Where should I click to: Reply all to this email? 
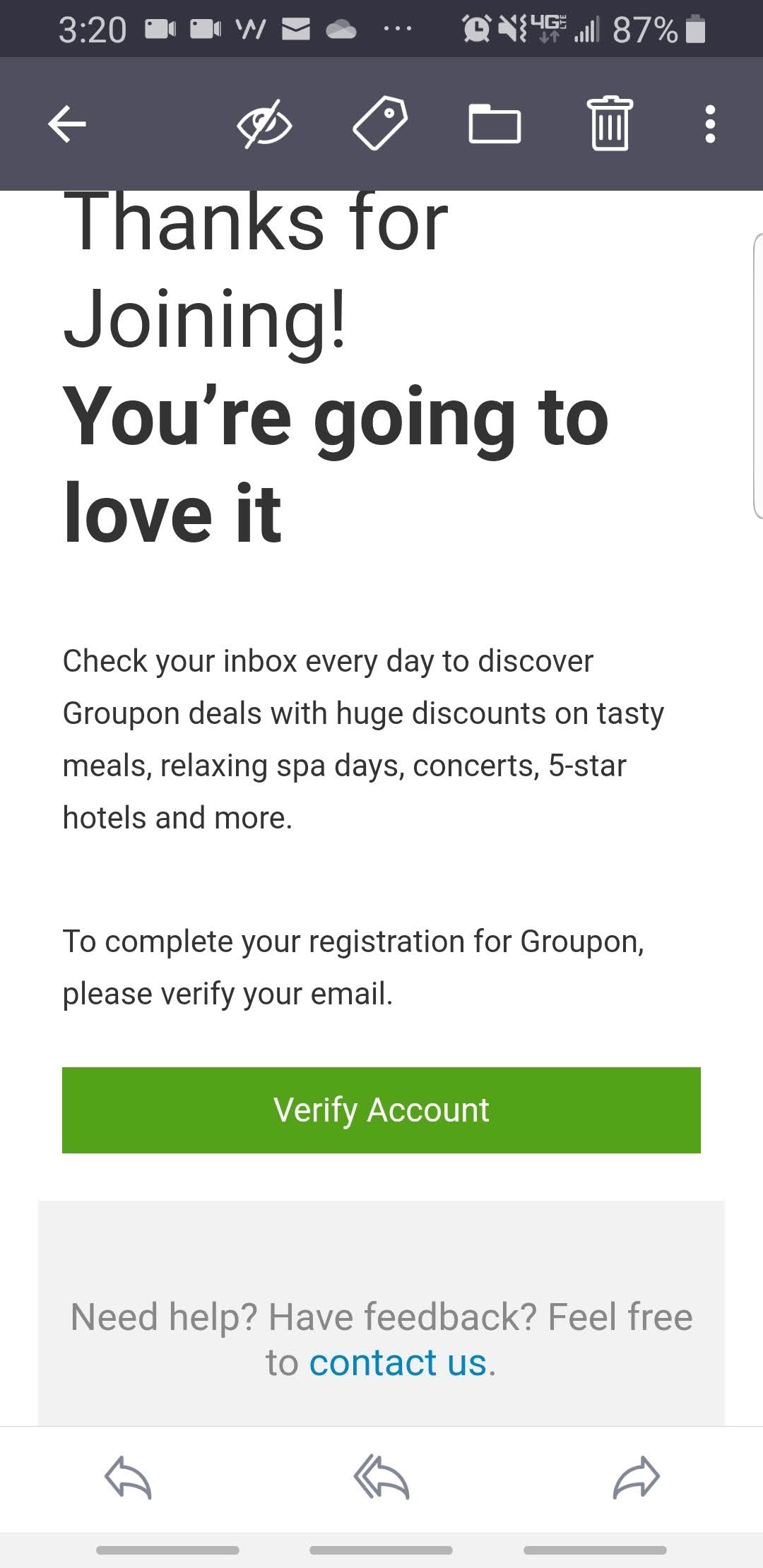pos(381,1478)
